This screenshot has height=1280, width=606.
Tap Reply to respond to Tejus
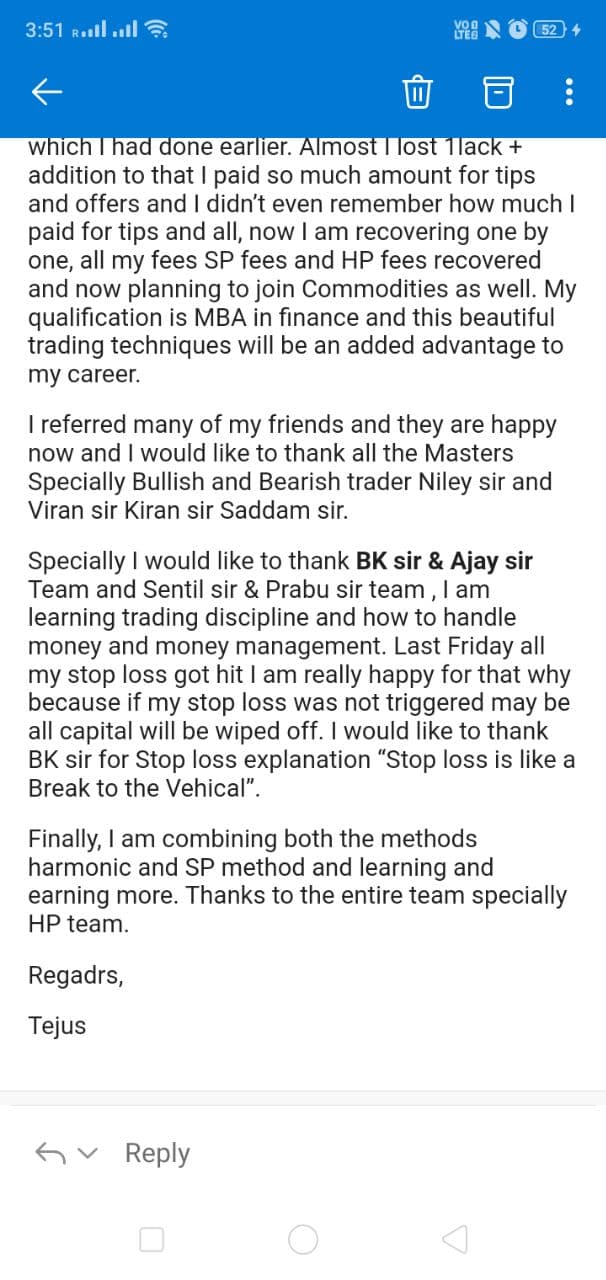(157, 1153)
